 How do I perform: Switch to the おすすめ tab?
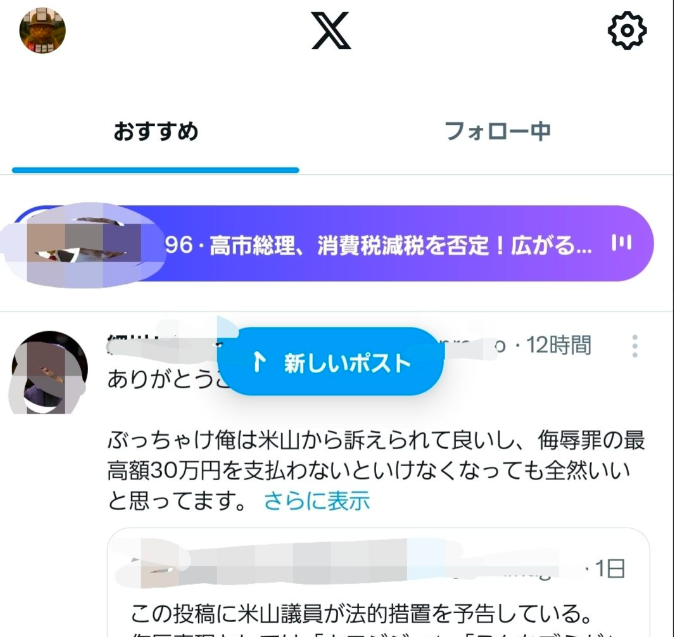click(x=156, y=132)
